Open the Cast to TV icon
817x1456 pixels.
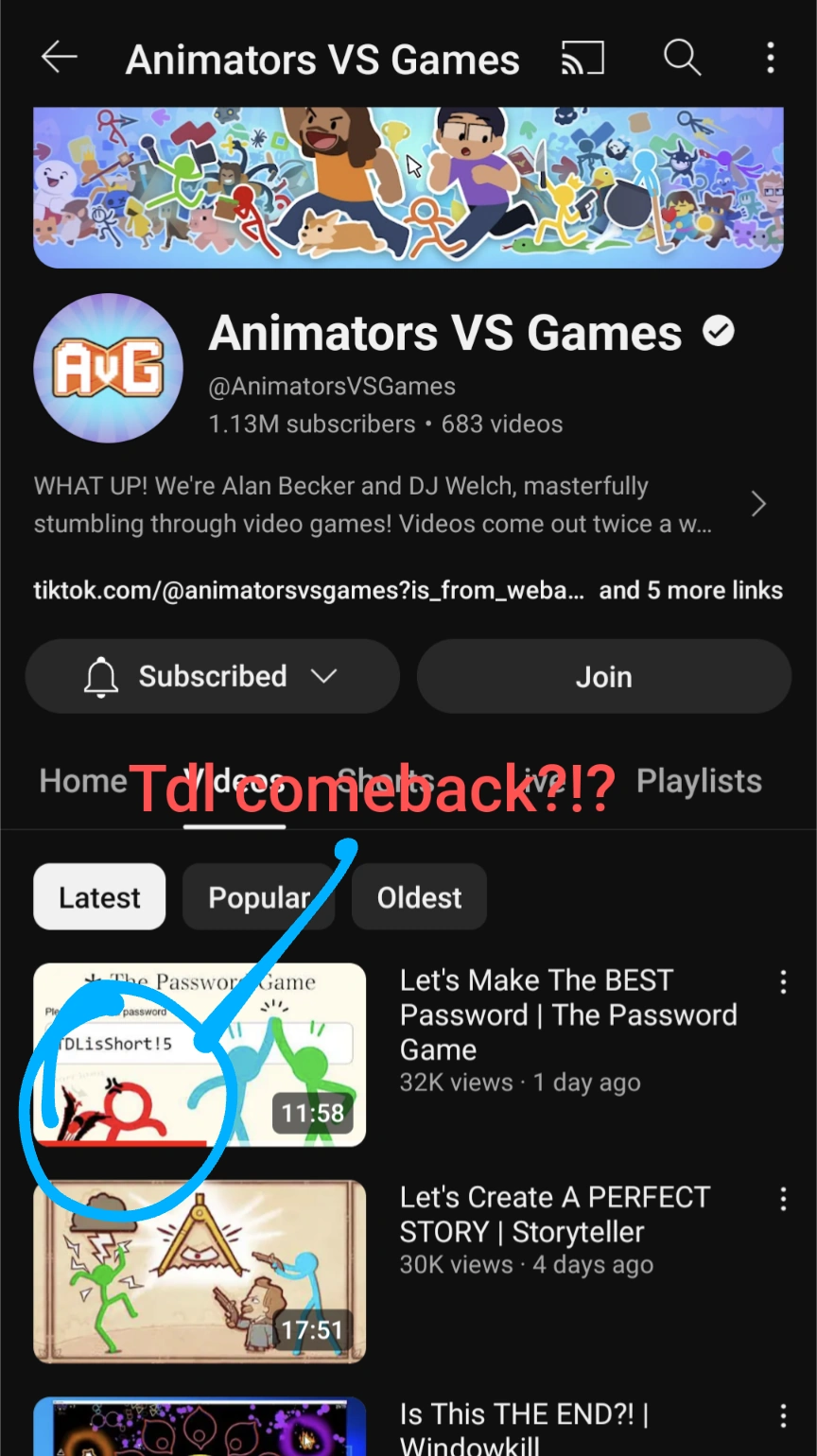coord(582,58)
